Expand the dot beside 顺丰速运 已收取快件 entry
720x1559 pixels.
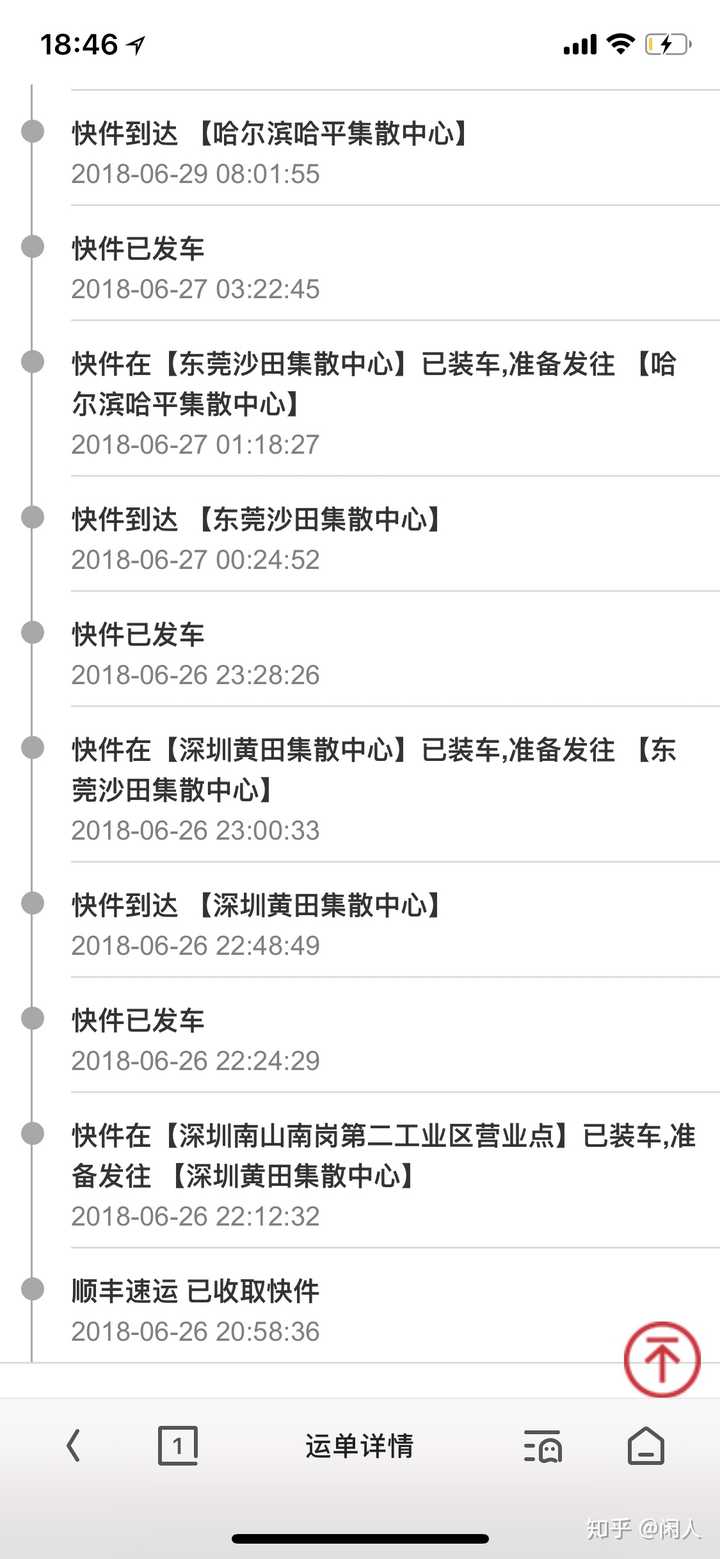[32, 1288]
